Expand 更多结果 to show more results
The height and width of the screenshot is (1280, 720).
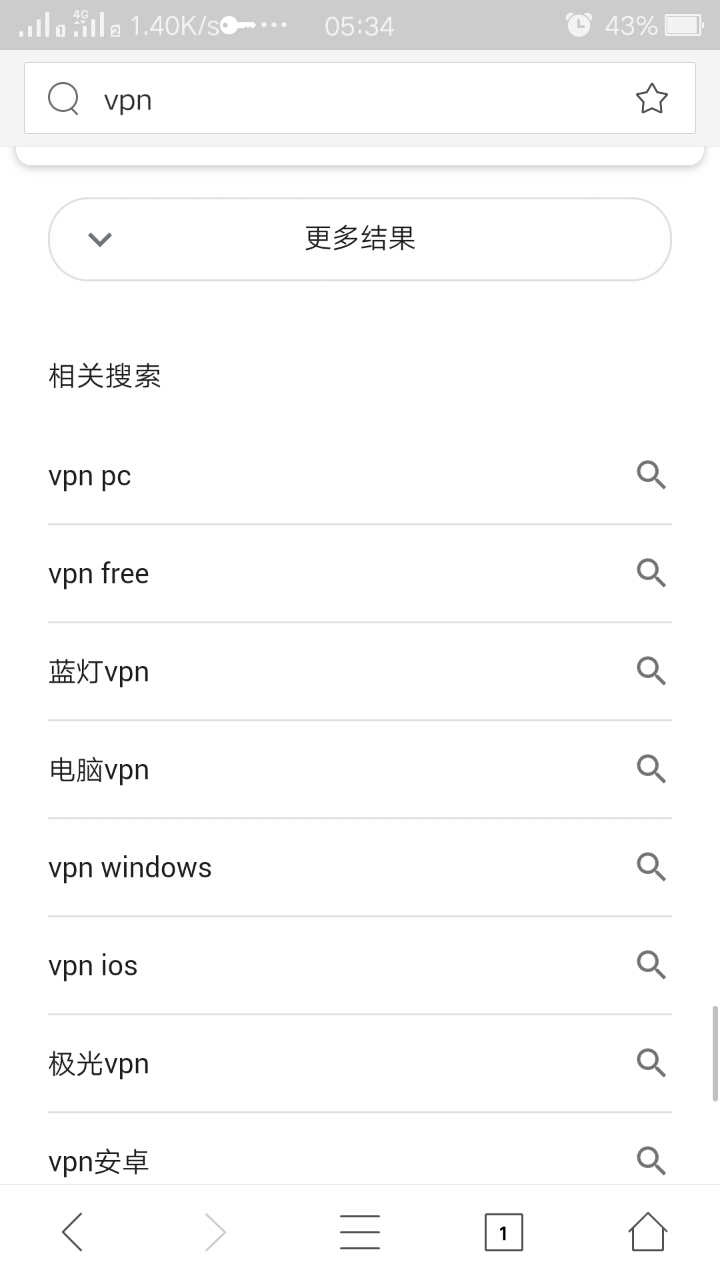click(360, 239)
